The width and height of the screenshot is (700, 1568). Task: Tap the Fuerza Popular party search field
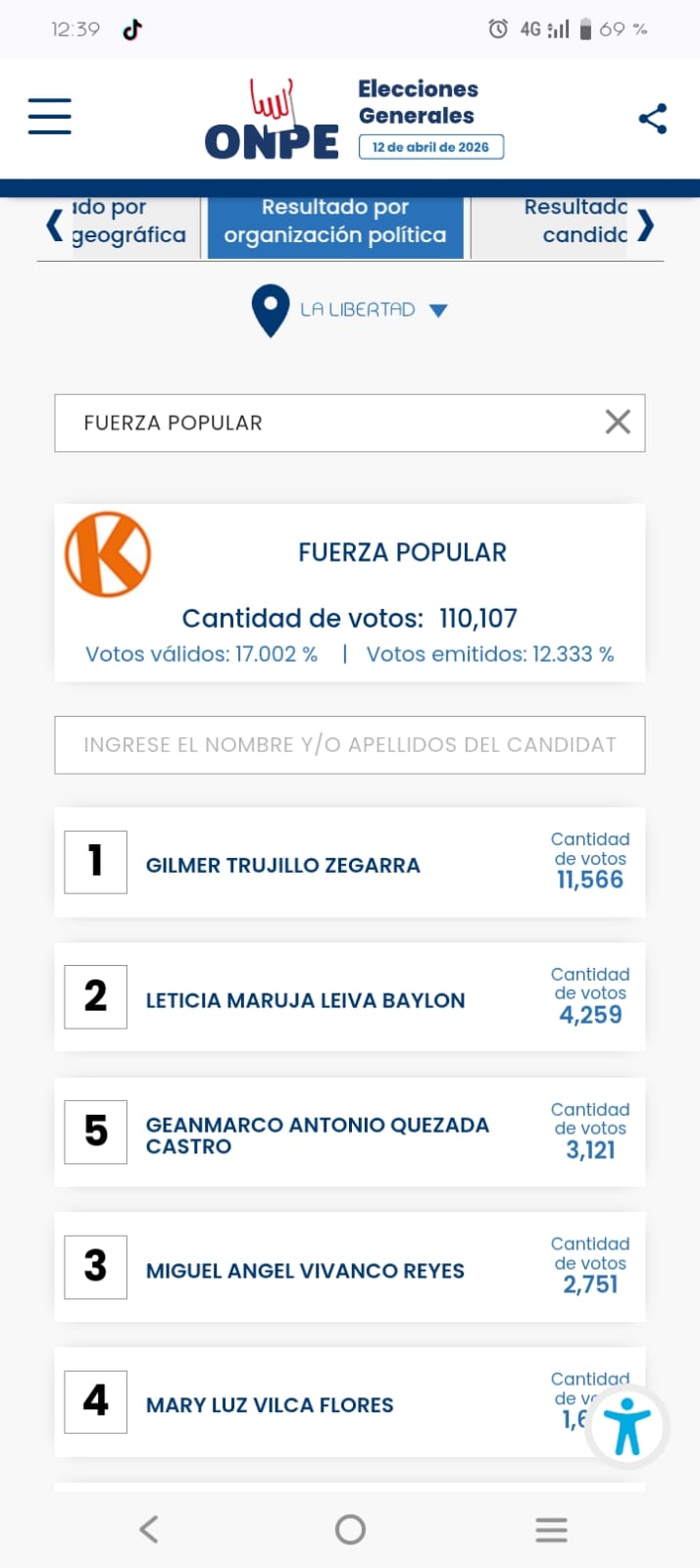click(324, 423)
